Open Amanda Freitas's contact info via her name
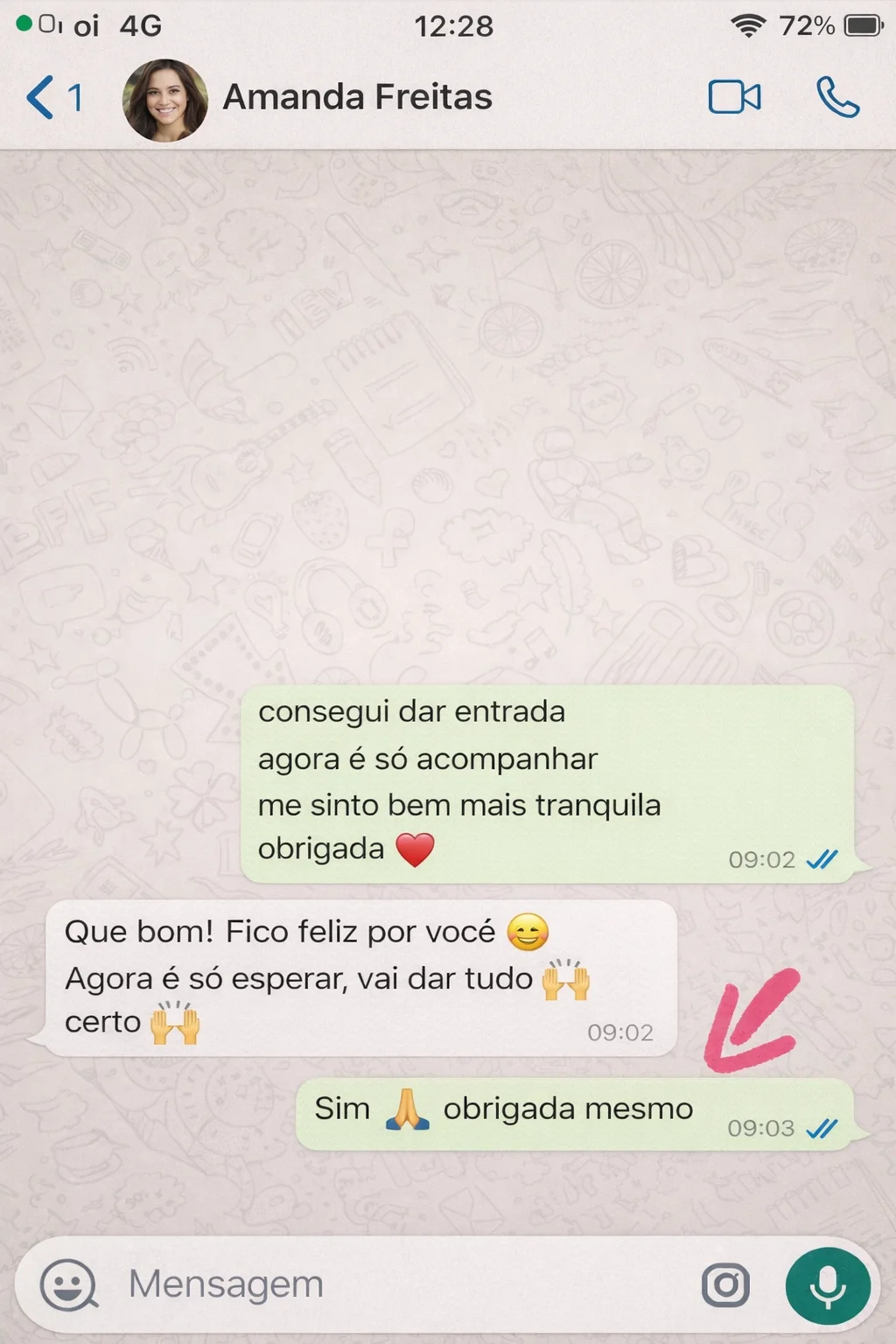 pos(359,96)
